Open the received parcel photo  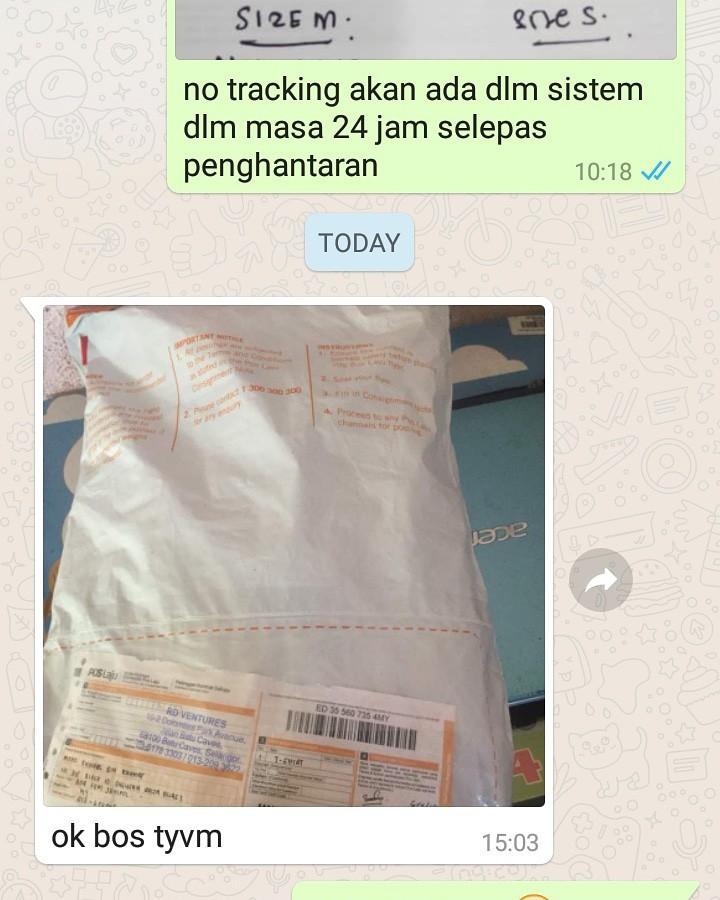click(294, 555)
